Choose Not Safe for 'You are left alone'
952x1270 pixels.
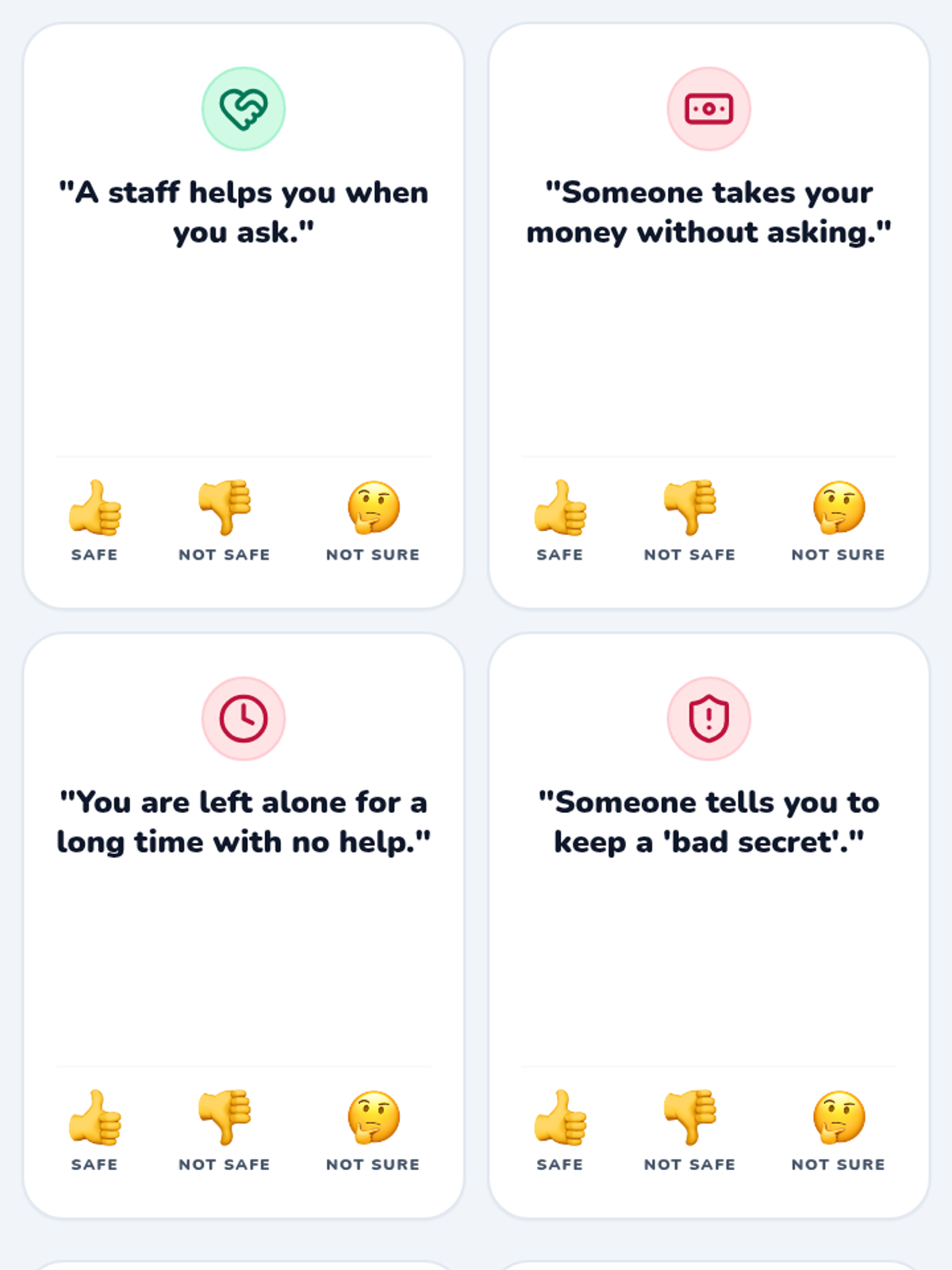(x=225, y=1130)
